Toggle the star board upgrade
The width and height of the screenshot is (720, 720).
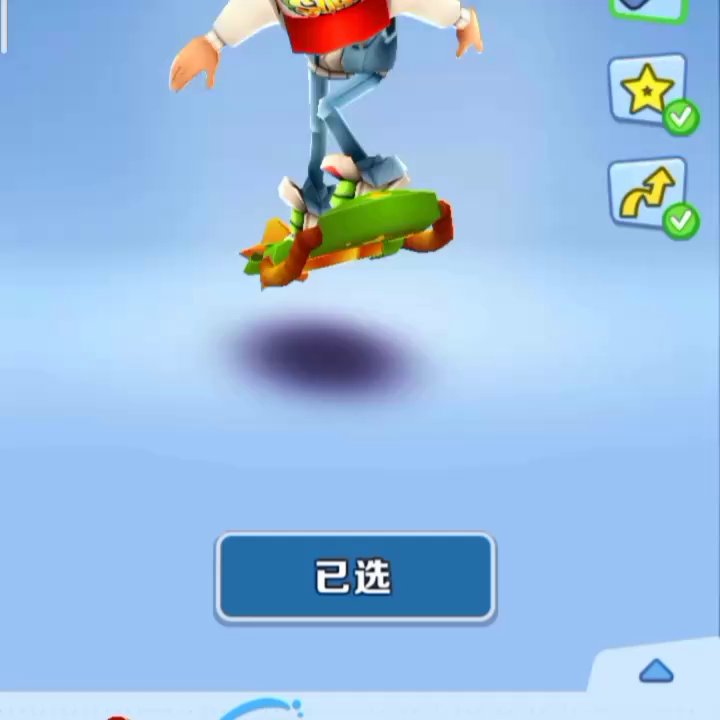[x=647, y=90]
